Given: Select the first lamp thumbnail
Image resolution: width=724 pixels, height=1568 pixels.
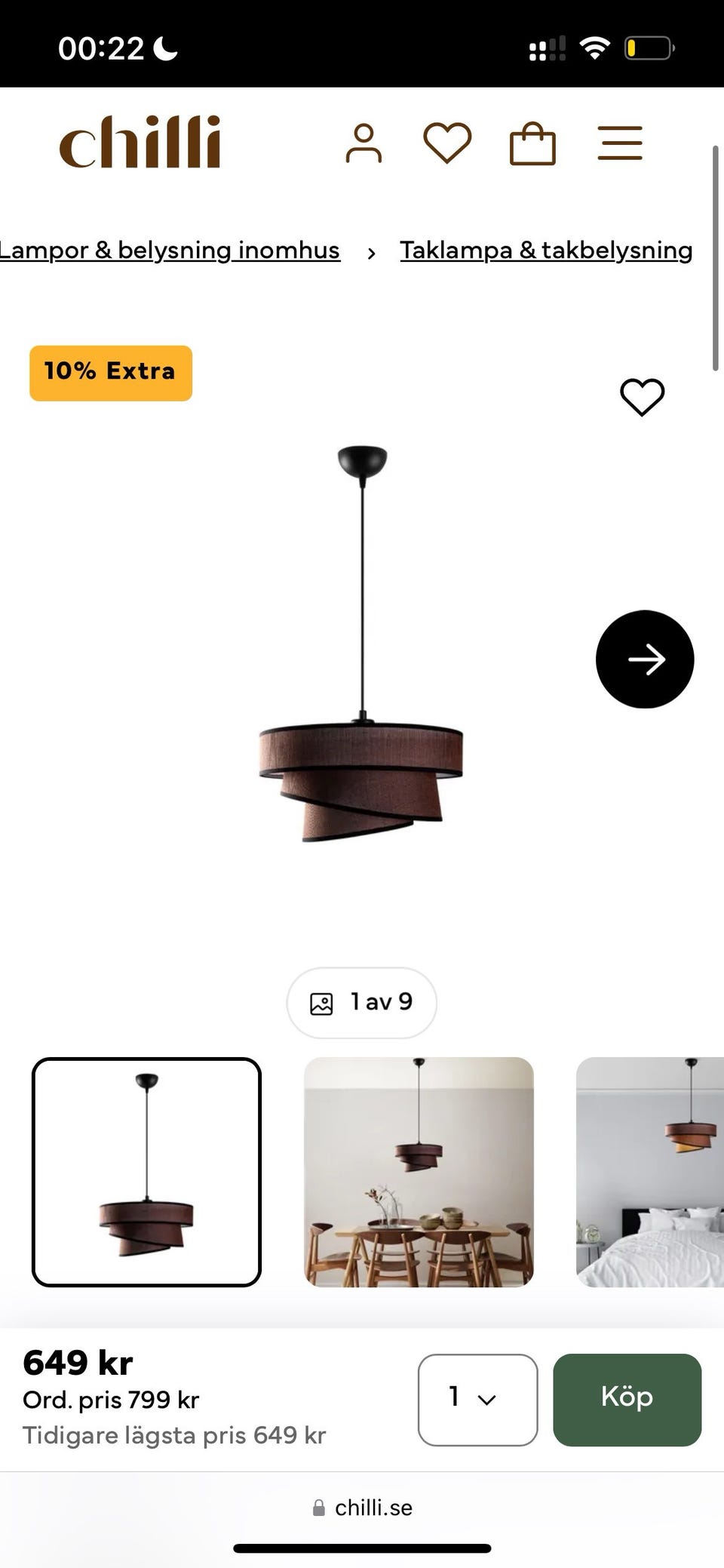Looking at the screenshot, I should coord(146,1171).
